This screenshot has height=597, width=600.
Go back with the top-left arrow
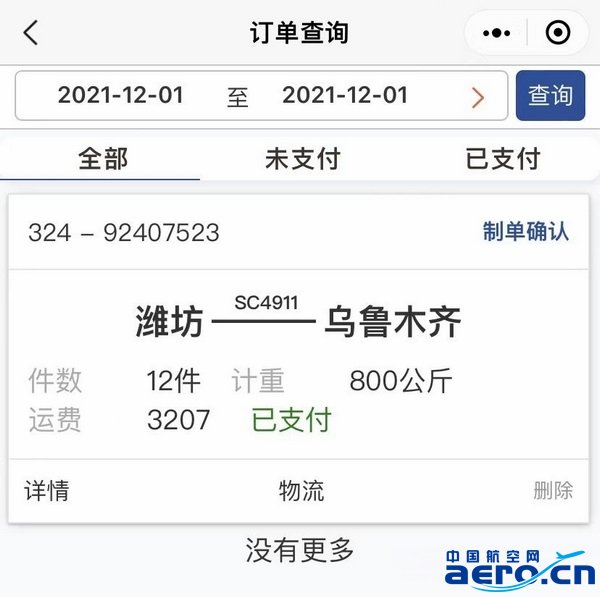click(x=31, y=32)
